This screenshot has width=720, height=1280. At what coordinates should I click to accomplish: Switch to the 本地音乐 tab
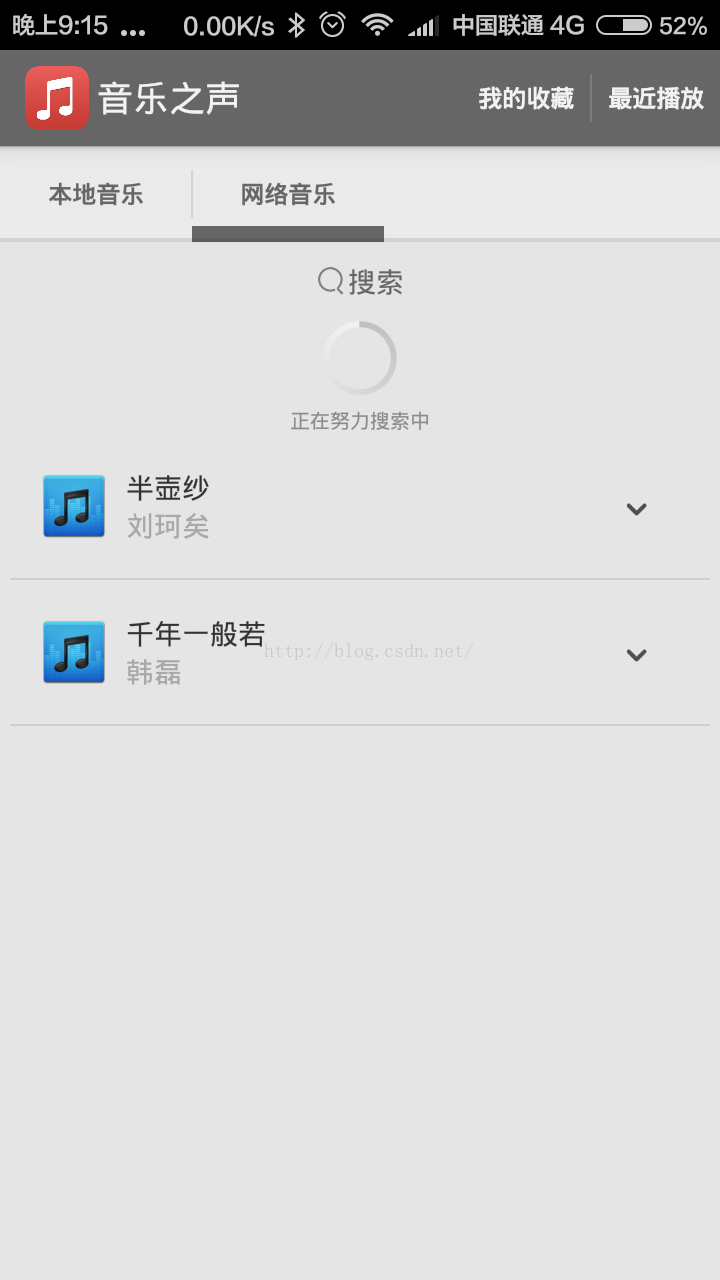pyautogui.click(x=96, y=194)
